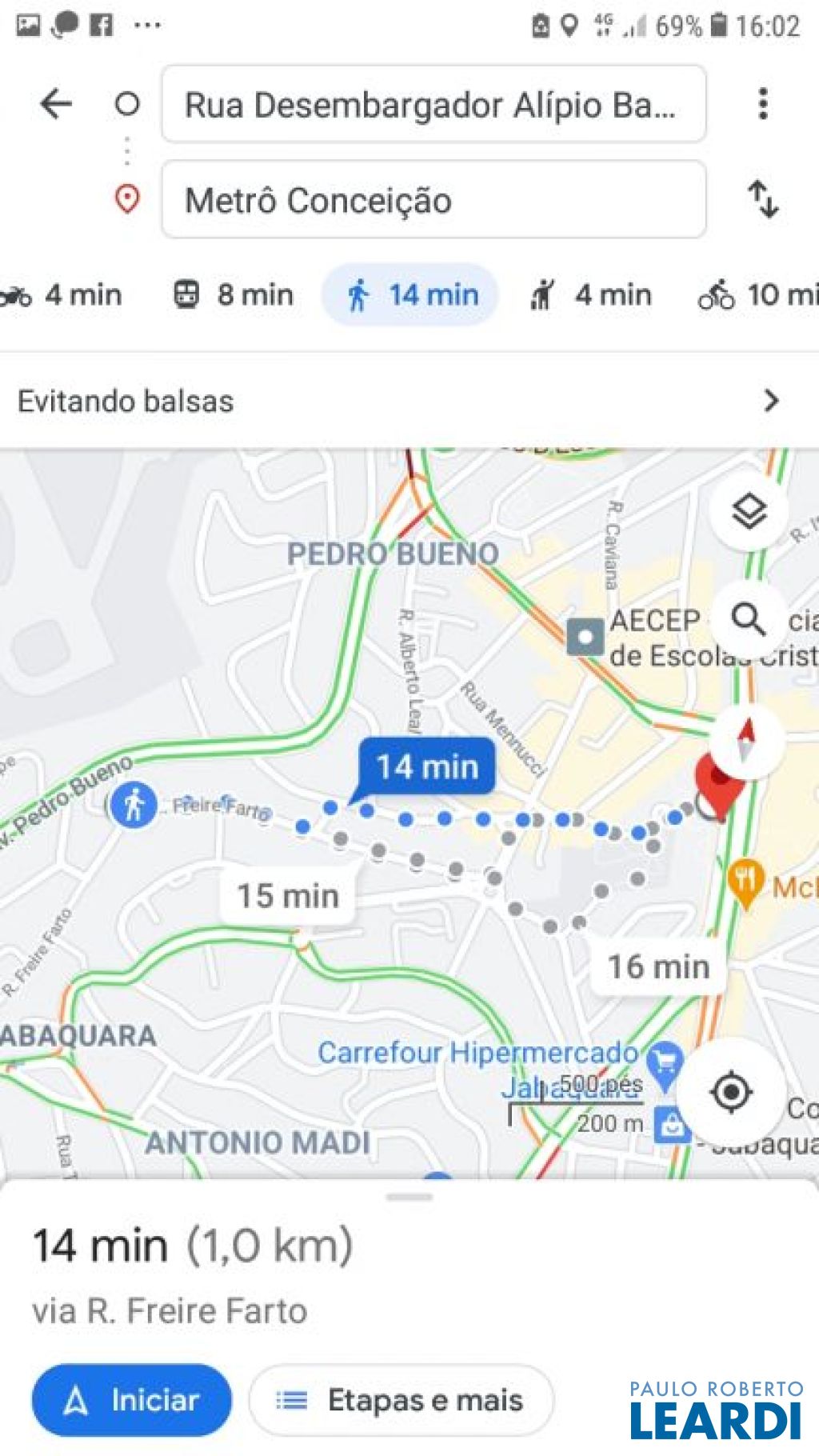Open Etapas e mais
819x1456 pixels.
coord(402,1400)
